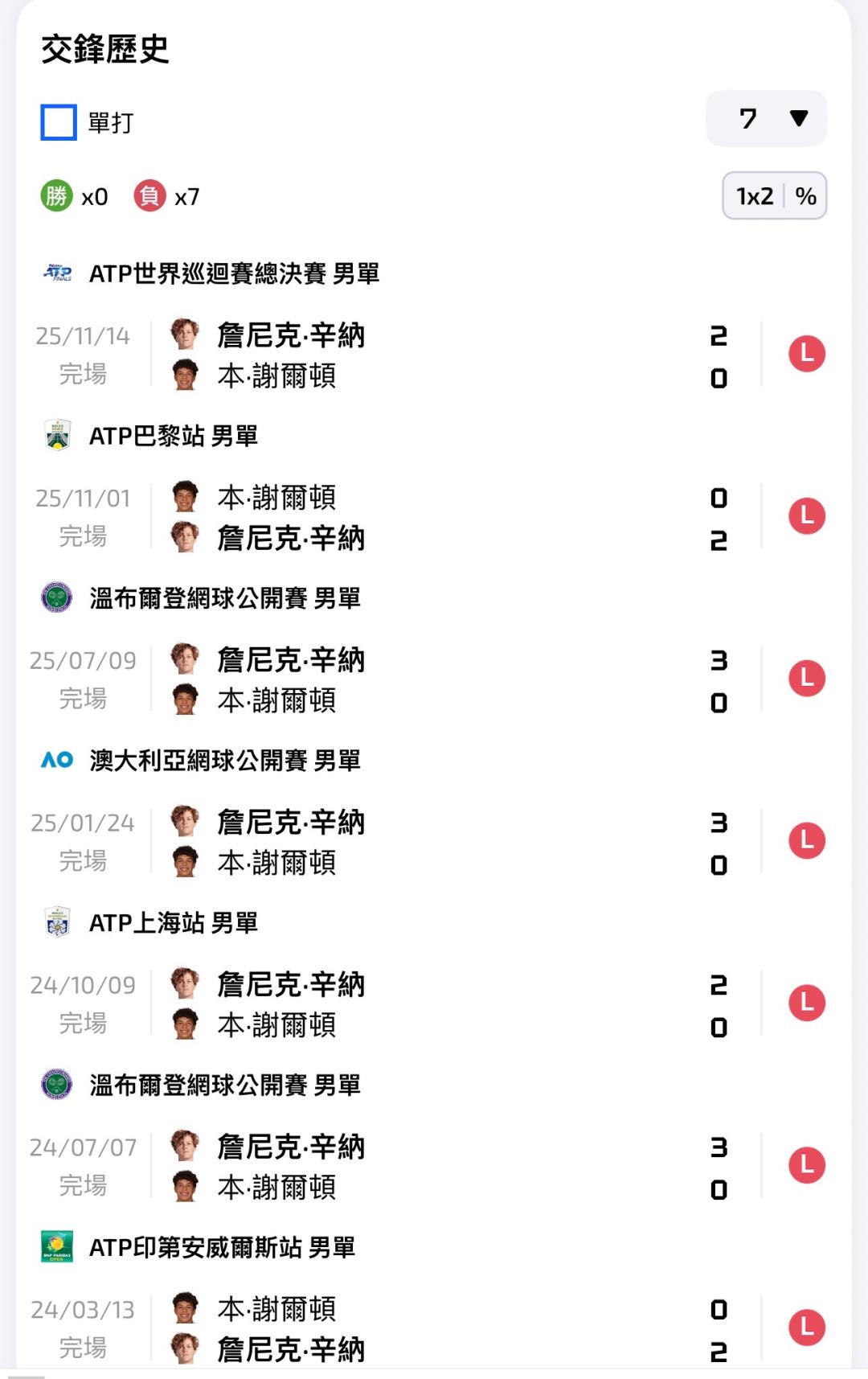Viewport: 868px width, 1379px height.
Task: Switch odds display to percentage
Action: pyautogui.click(x=805, y=196)
